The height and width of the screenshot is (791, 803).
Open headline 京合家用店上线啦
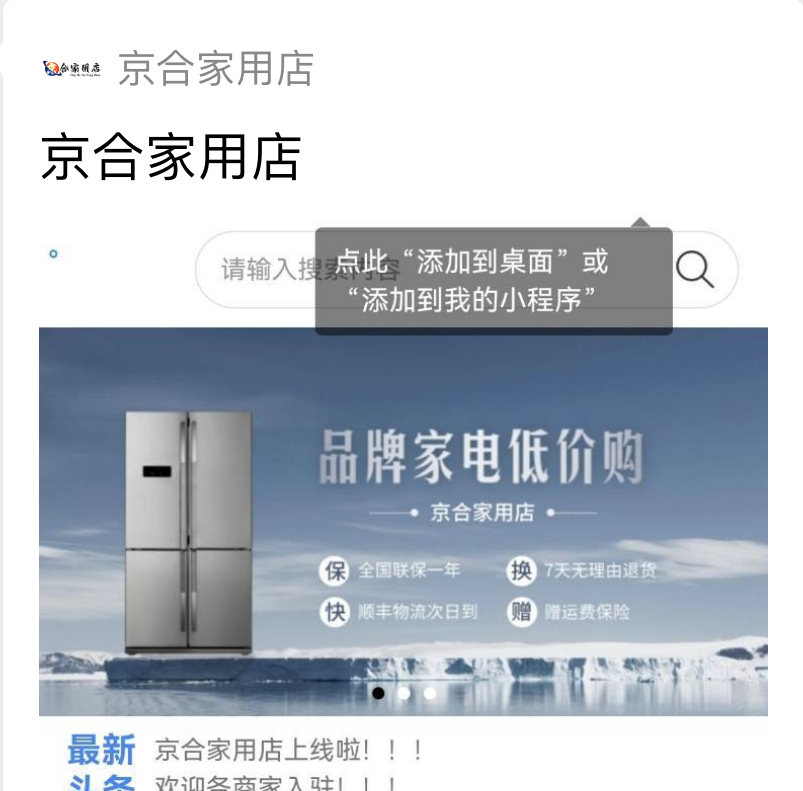(x=289, y=749)
